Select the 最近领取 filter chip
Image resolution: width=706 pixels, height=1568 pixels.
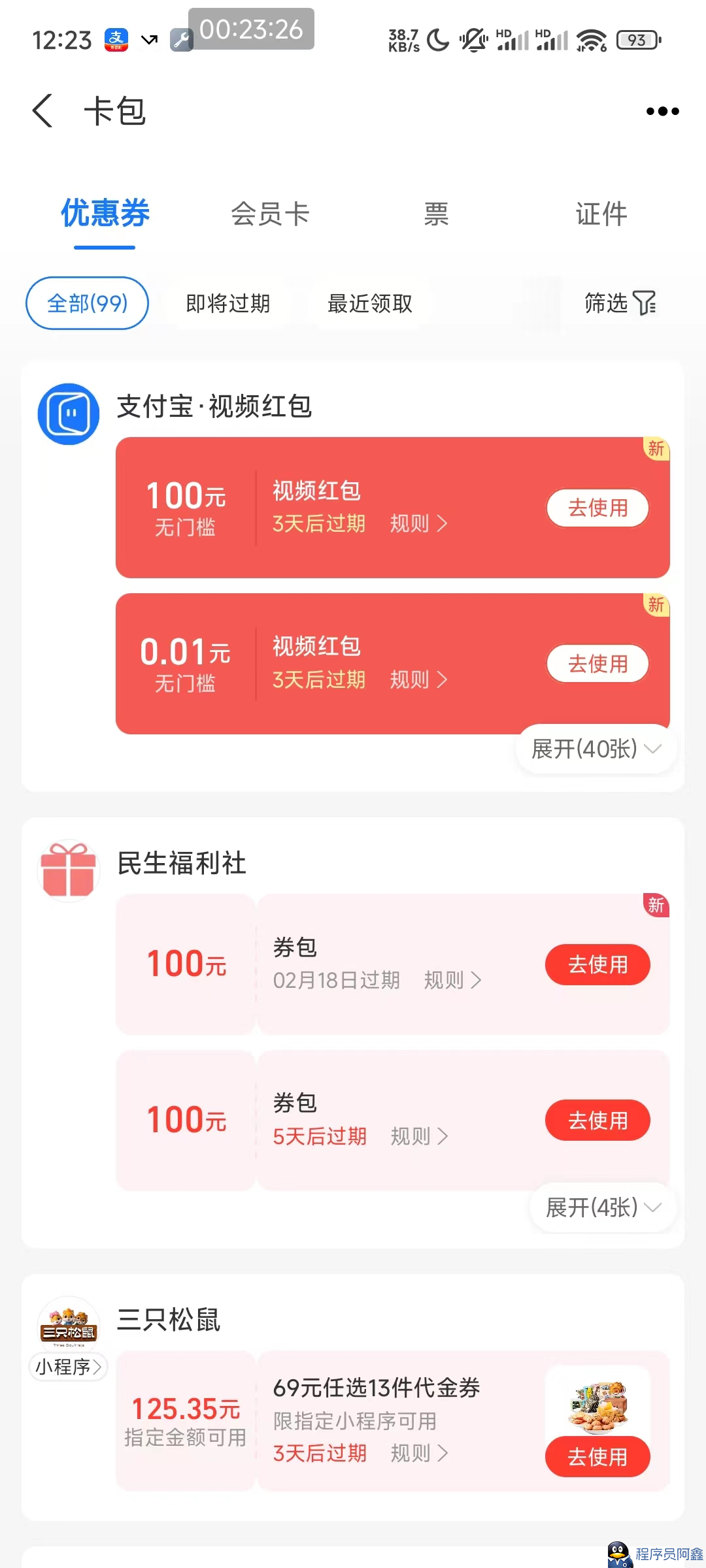pyautogui.click(x=369, y=303)
